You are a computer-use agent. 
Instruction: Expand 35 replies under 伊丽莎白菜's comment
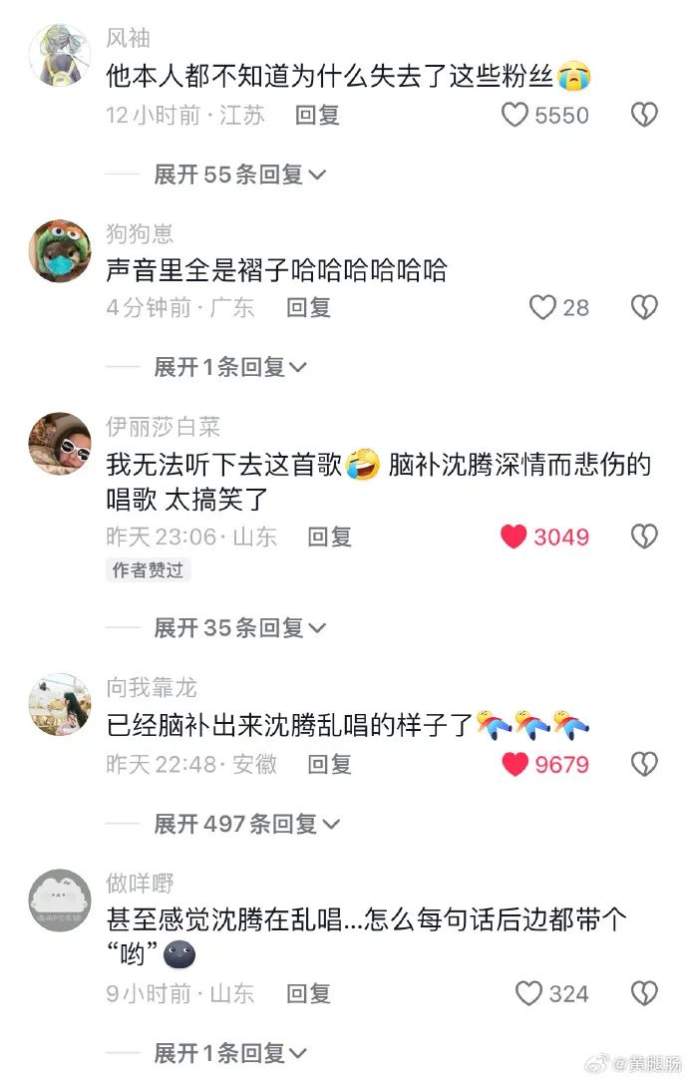click(240, 628)
